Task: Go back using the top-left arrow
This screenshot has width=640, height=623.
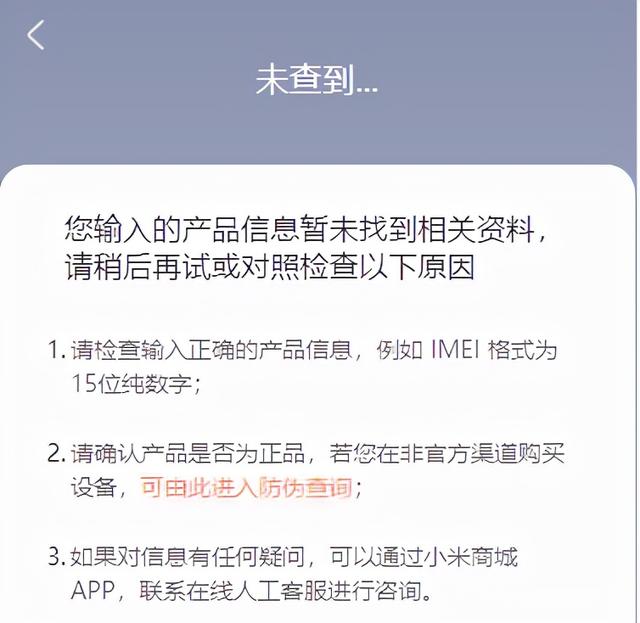Action: [36, 35]
